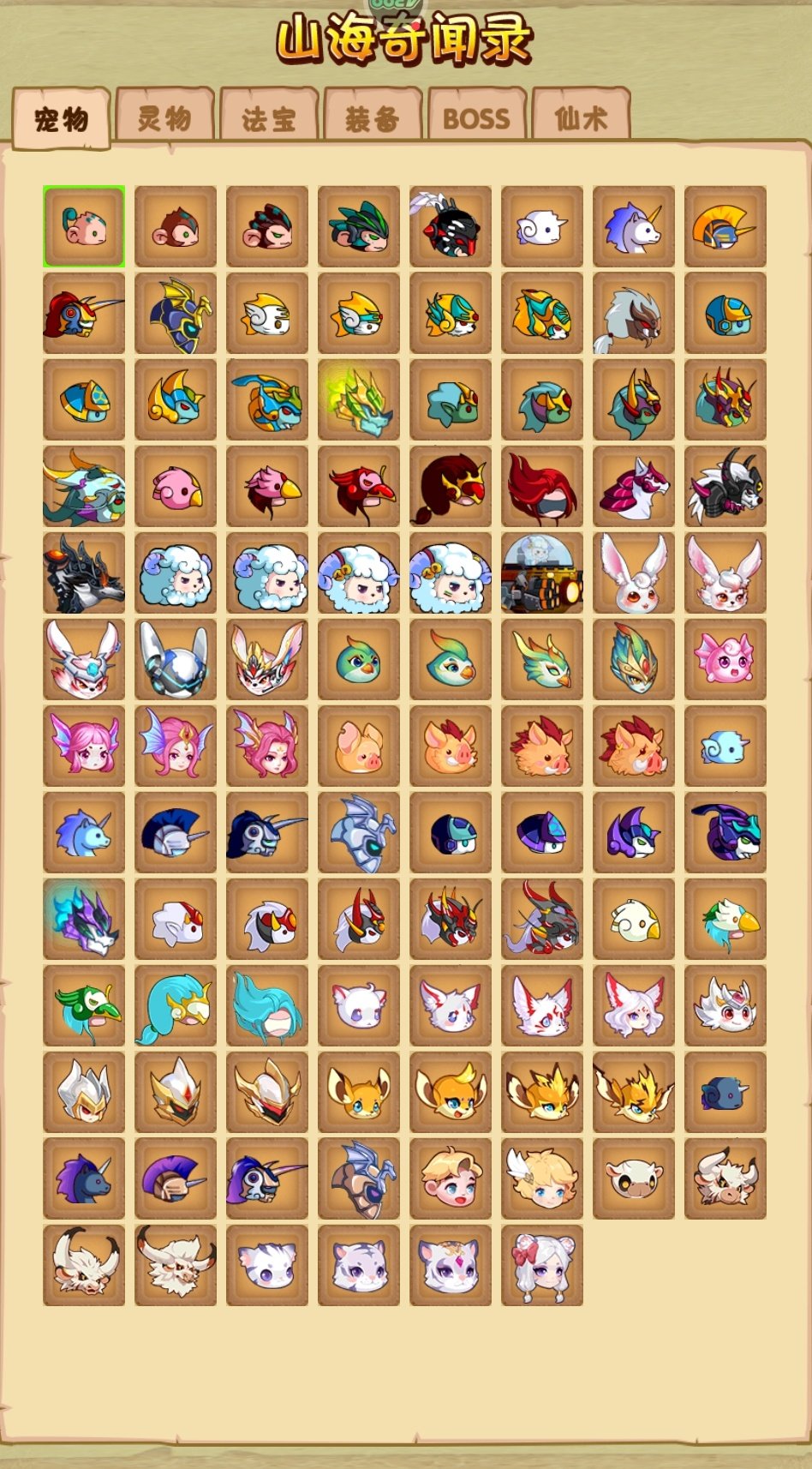This screenshot has height=1469, width=812.
Task: Choose the silver robot rabbit pet
Action: (176, 659)
